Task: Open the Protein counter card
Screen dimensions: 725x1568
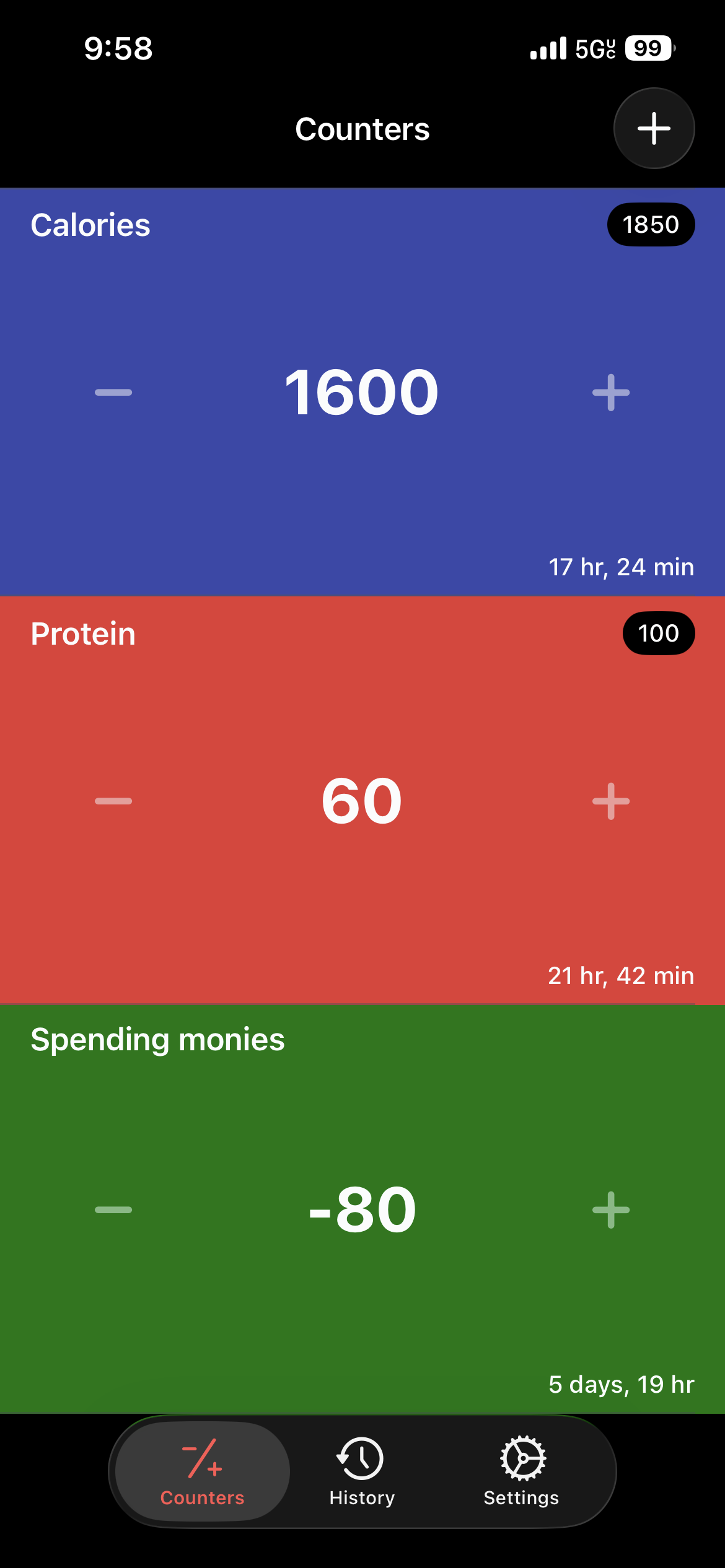Action: pos(83,634)
